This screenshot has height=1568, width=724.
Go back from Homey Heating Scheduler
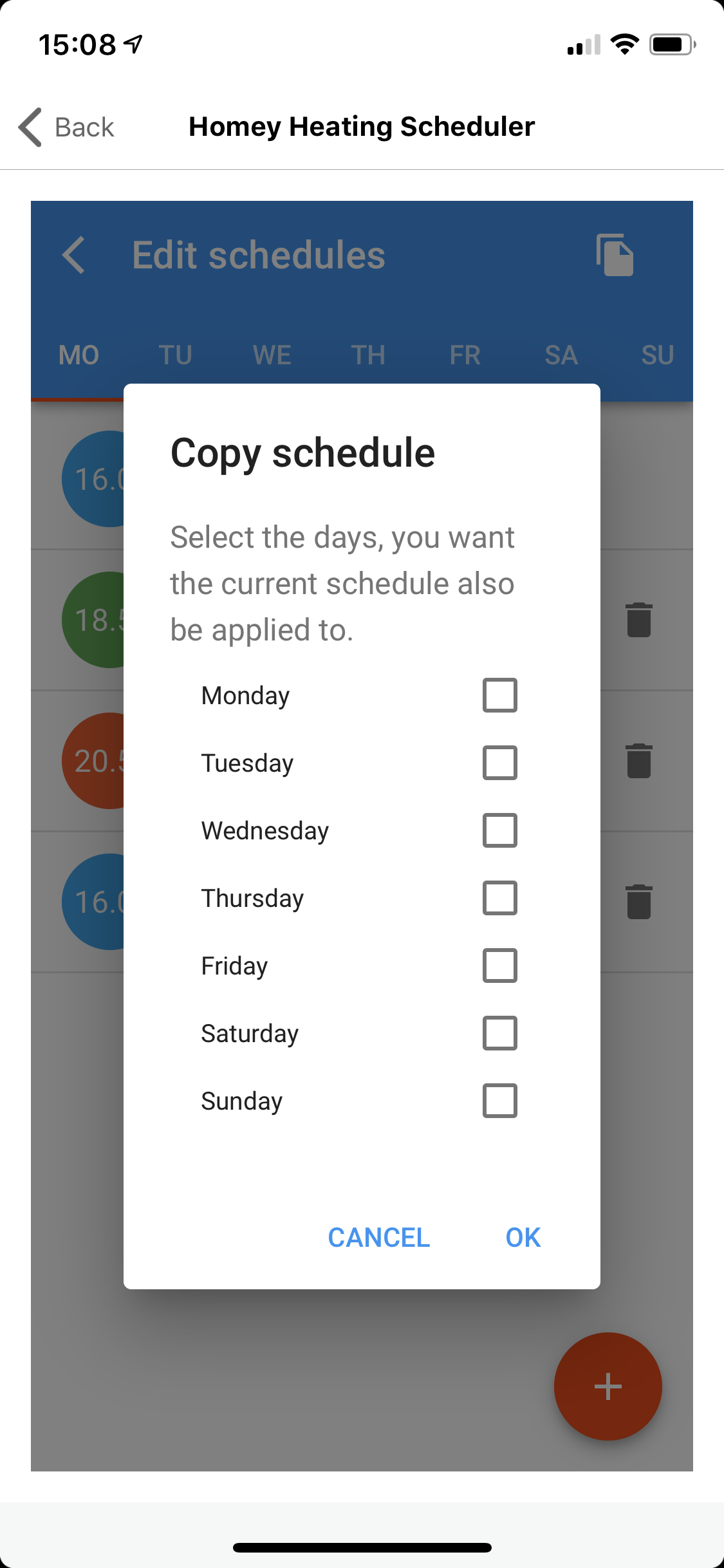tap(66, 127)
